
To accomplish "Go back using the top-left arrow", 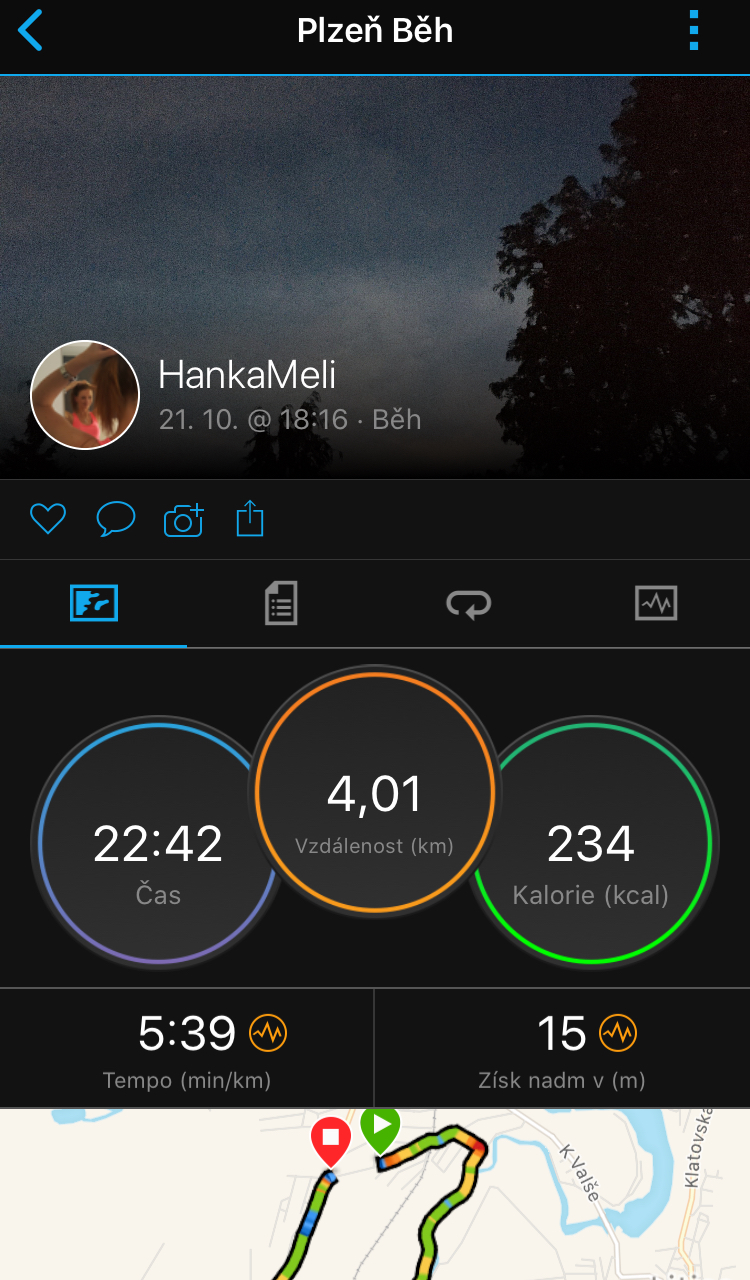I will tap(31, 31).
